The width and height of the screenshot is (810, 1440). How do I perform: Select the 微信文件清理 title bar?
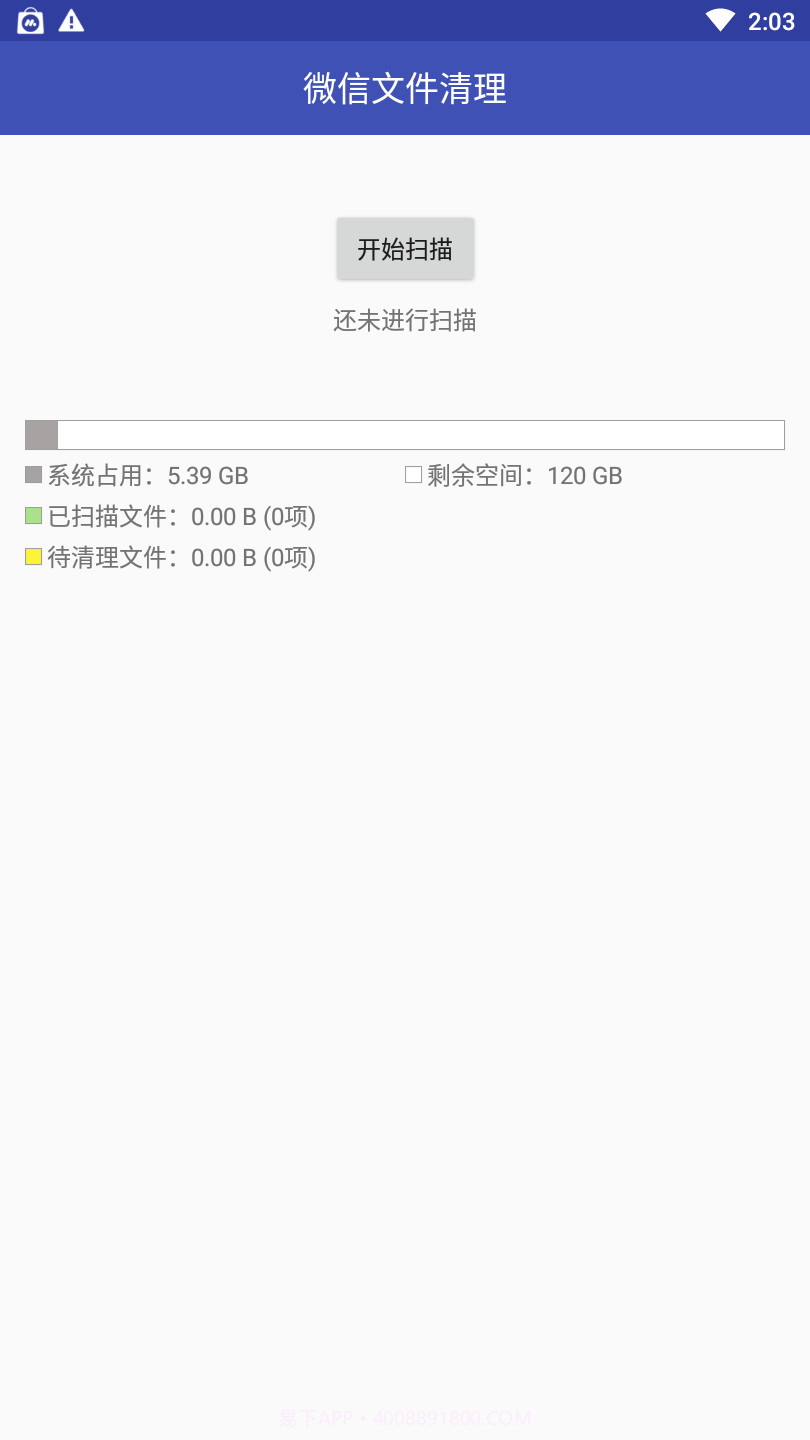coord(405,88)
